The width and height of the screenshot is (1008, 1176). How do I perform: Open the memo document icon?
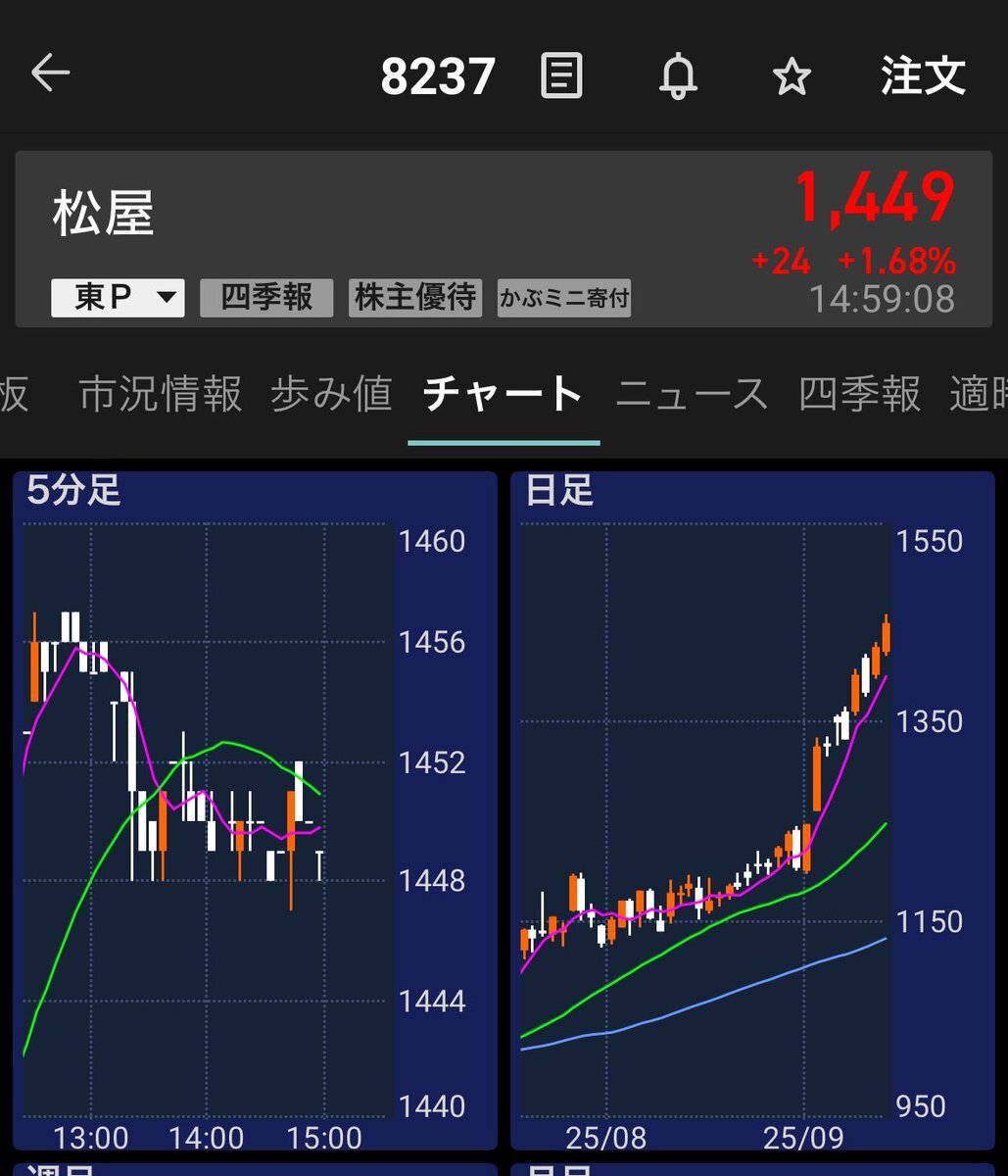[x=561, y=75]
